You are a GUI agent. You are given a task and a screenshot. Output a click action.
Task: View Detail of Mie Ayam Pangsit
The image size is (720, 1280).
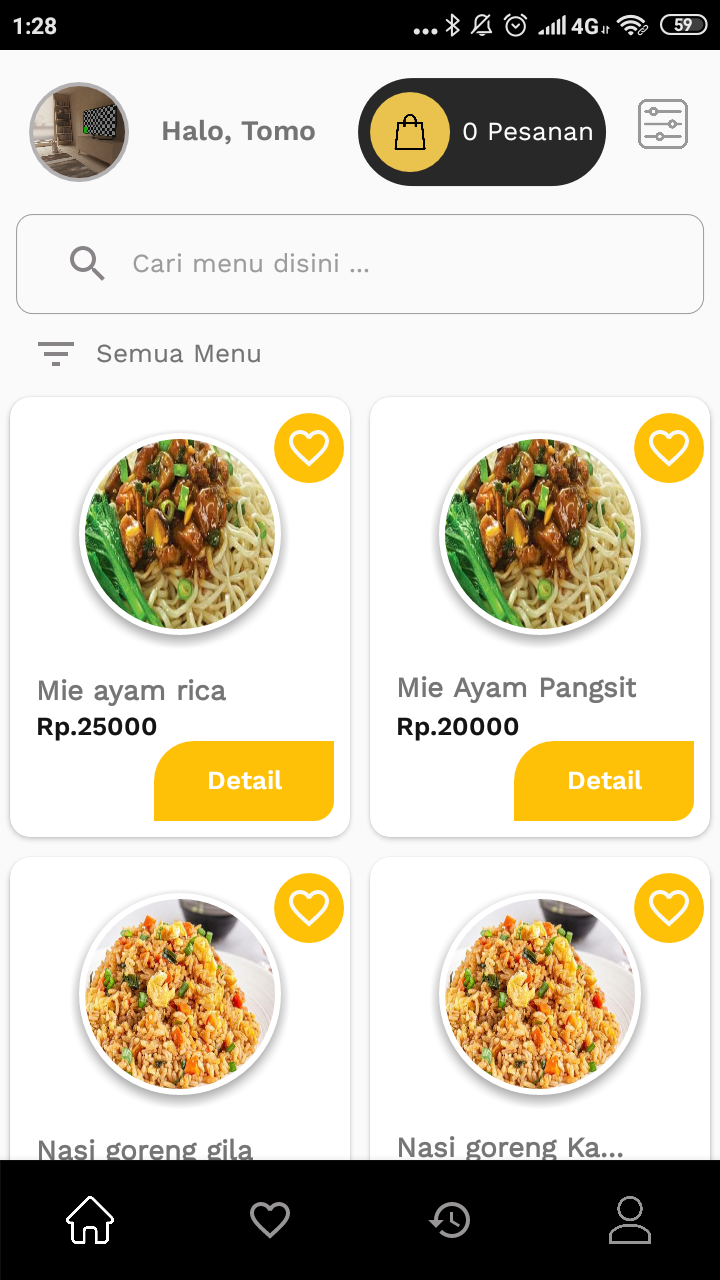603,781
